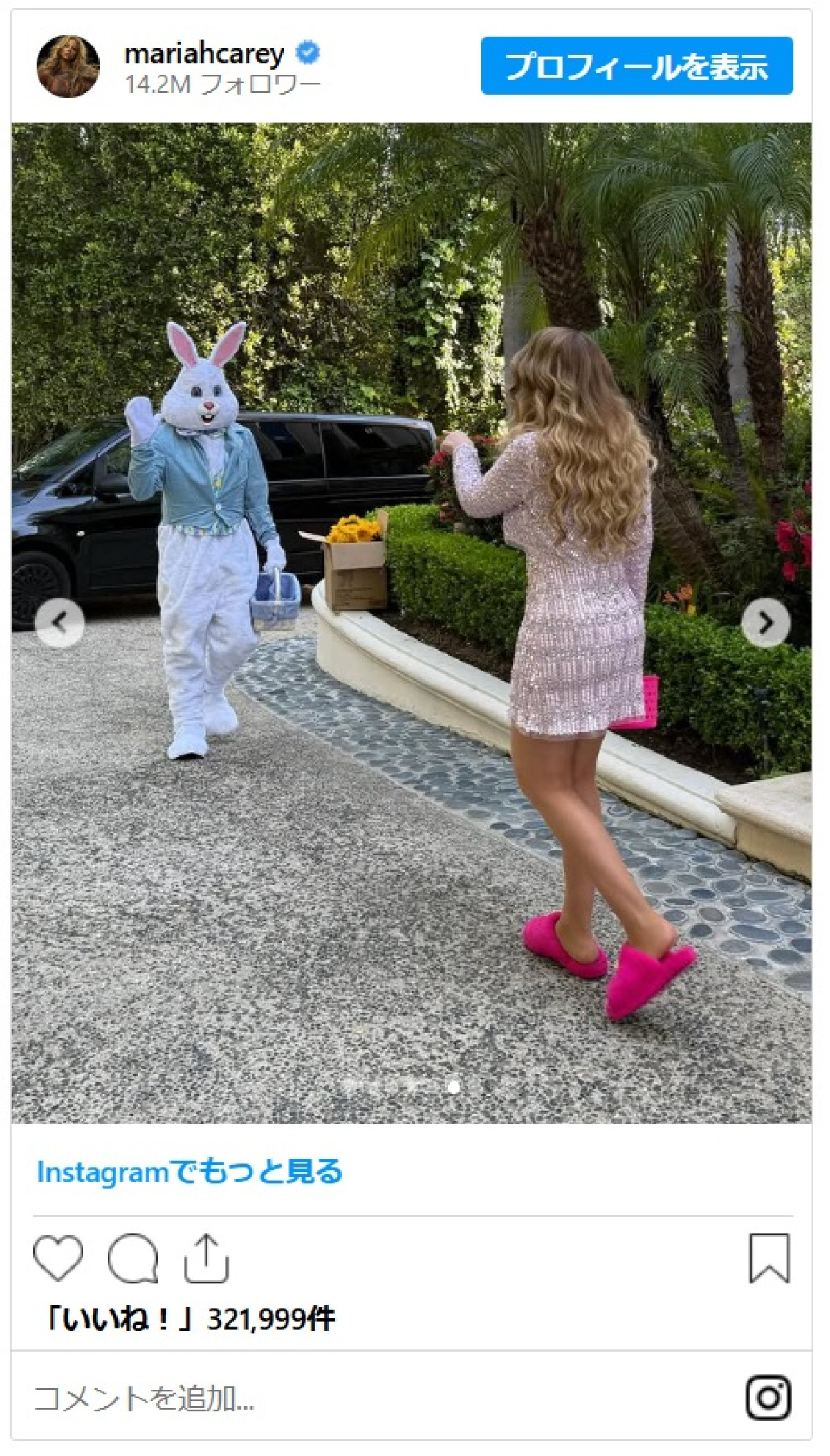Open the mariahcarey username link
Image resolution: width=830 pixels, height=1456 pixels.
pos(205,53)
